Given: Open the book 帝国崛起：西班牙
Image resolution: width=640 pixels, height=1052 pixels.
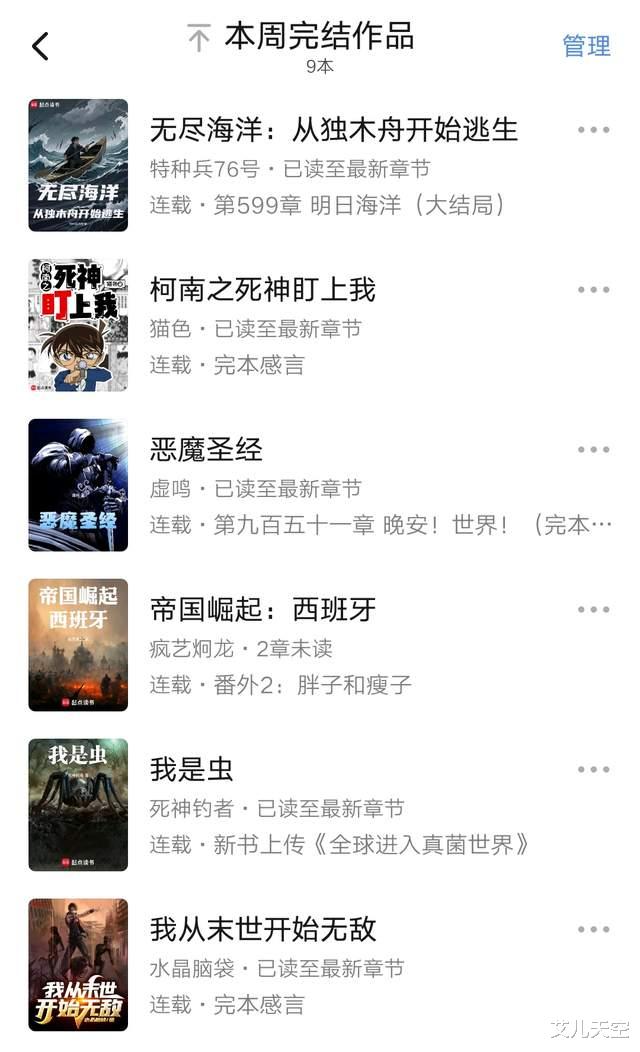Looking at the screenshot, I should 262,610.
